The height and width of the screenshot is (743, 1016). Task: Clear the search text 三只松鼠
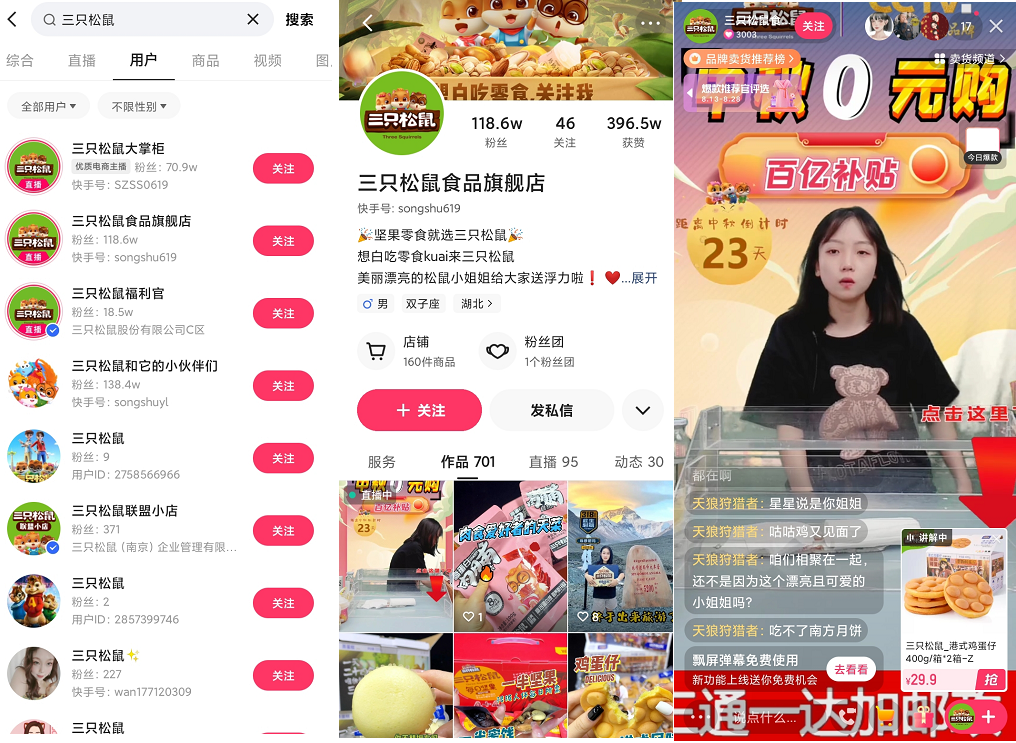(x=253, y=19)
